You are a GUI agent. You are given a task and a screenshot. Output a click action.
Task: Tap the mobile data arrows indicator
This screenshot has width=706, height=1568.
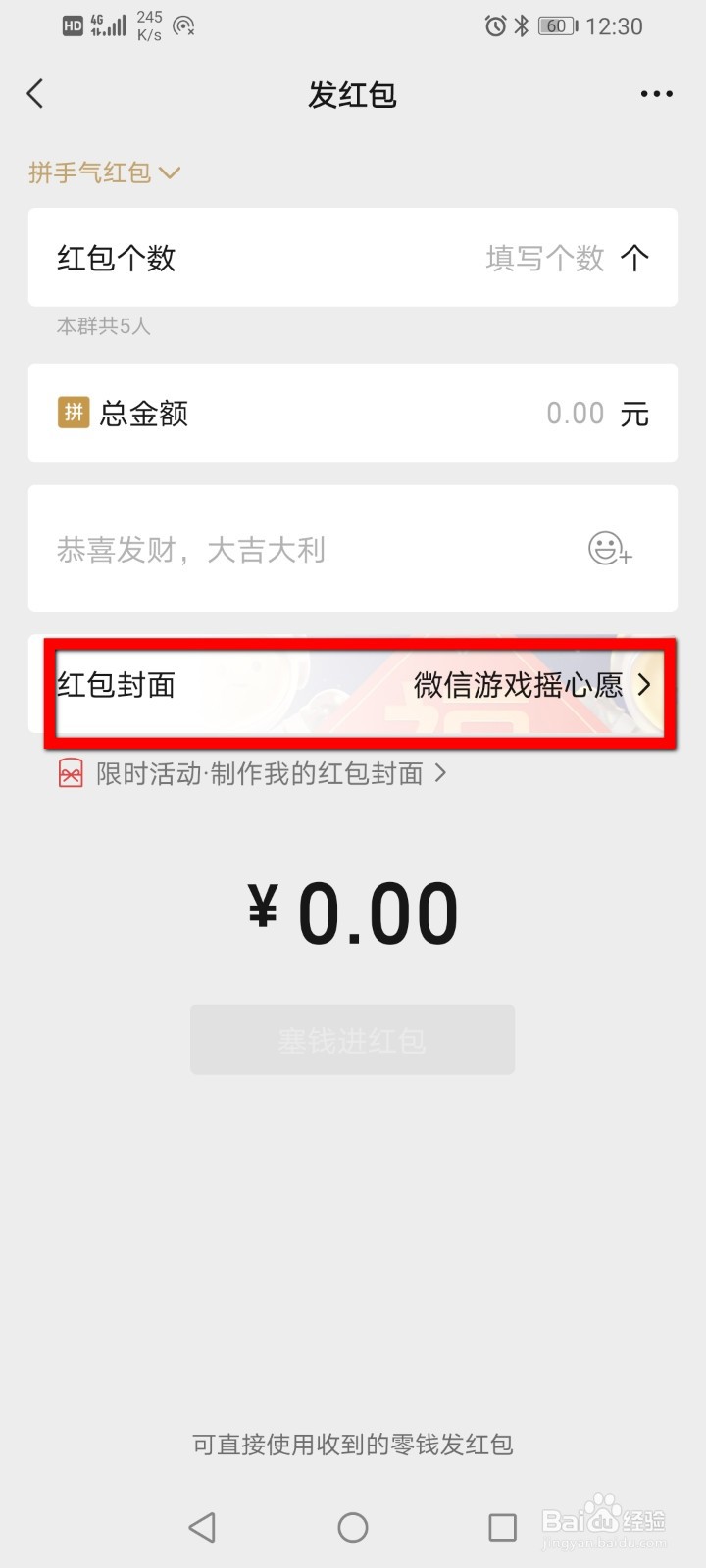[94, 30]
